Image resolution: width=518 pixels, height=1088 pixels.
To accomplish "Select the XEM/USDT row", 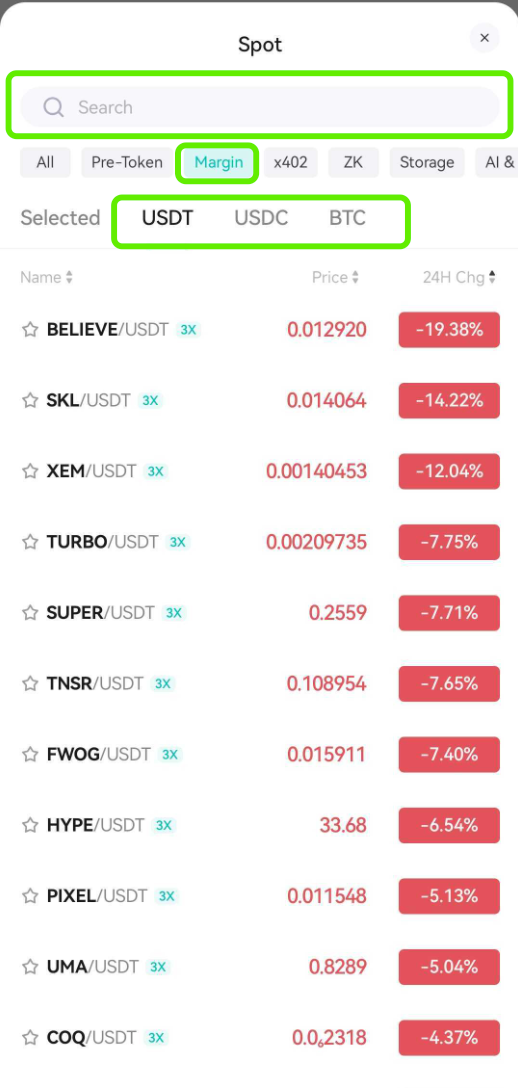I will click(x=259, y=471).
